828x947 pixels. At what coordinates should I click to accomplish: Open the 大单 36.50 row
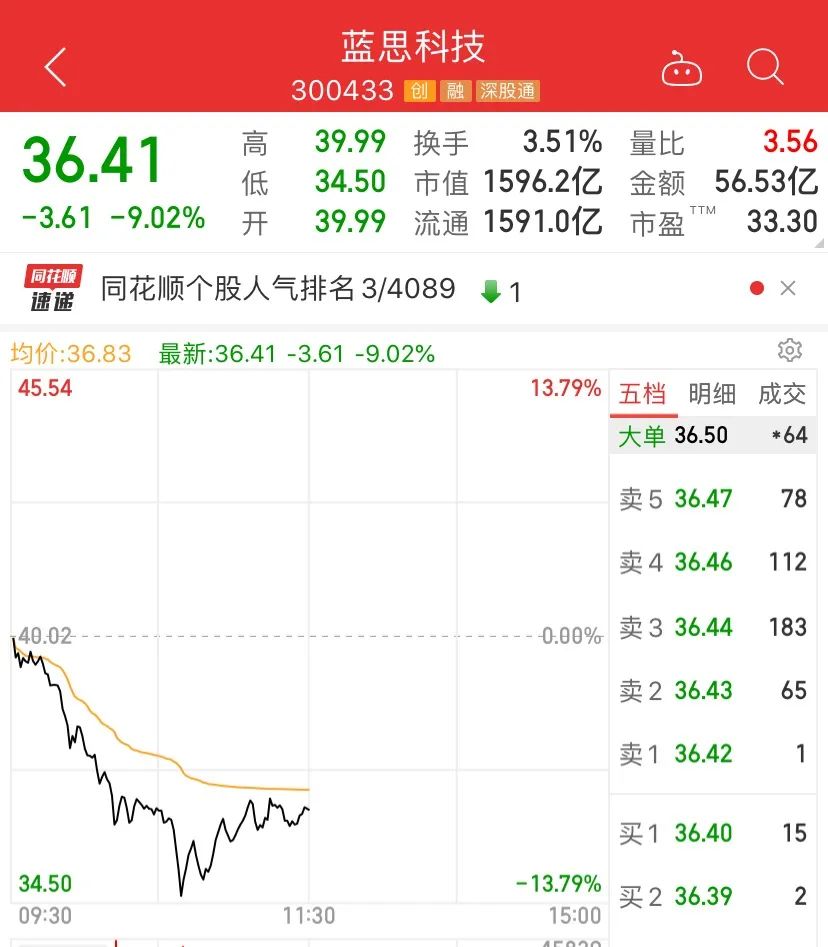pos(713,436)
